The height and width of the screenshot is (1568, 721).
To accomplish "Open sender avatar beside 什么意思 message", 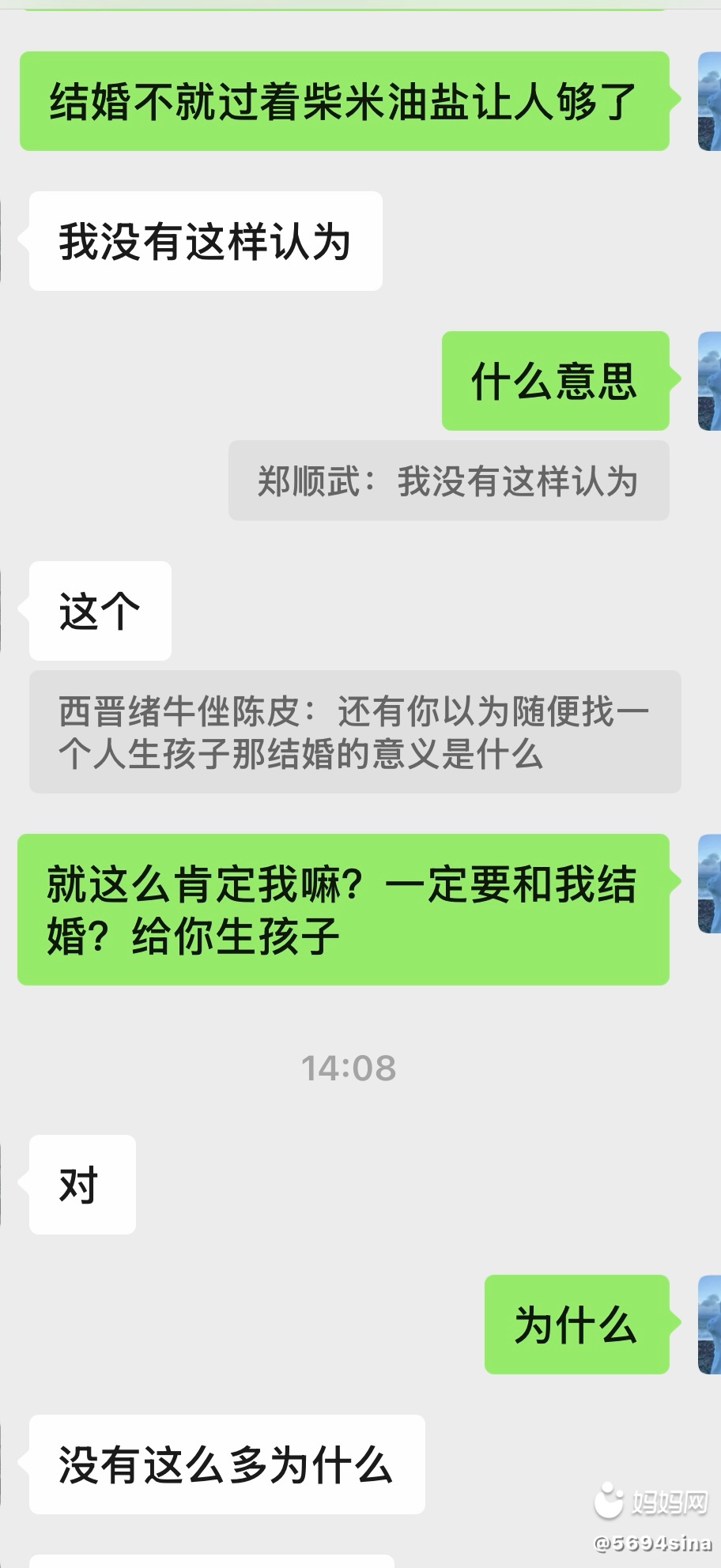I will (709, 381).
